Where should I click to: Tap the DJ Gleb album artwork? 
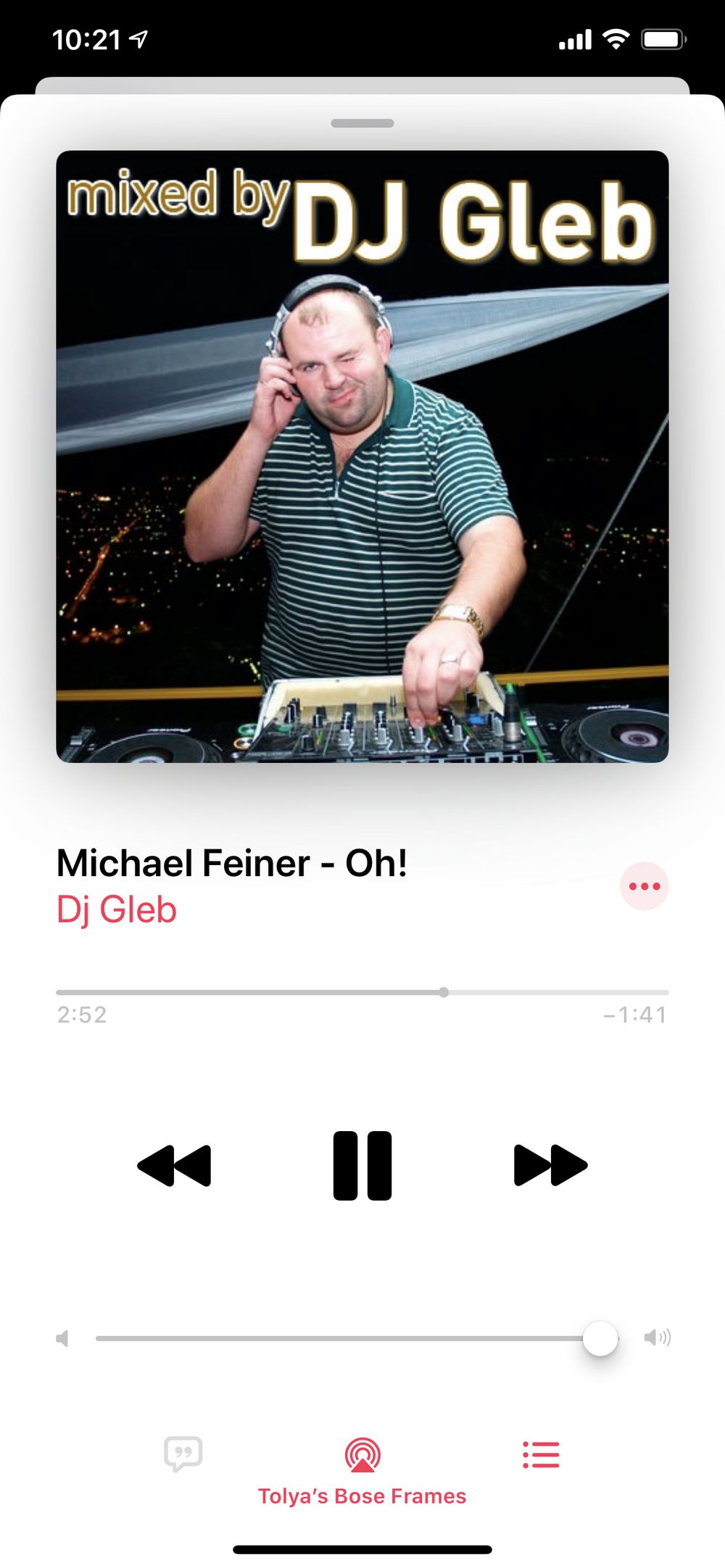point(362,456)
